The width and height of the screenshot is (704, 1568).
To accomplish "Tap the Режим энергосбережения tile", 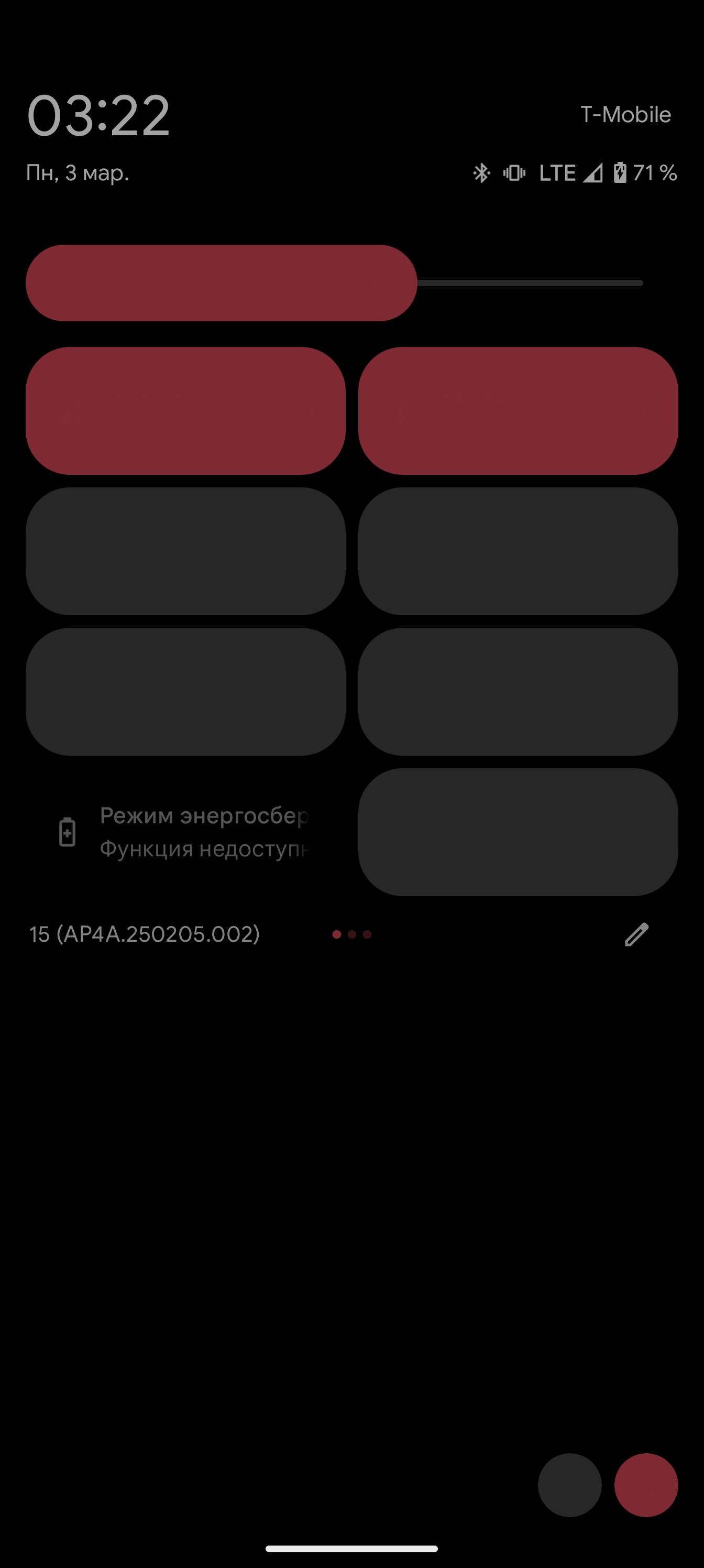I will 185,832.
